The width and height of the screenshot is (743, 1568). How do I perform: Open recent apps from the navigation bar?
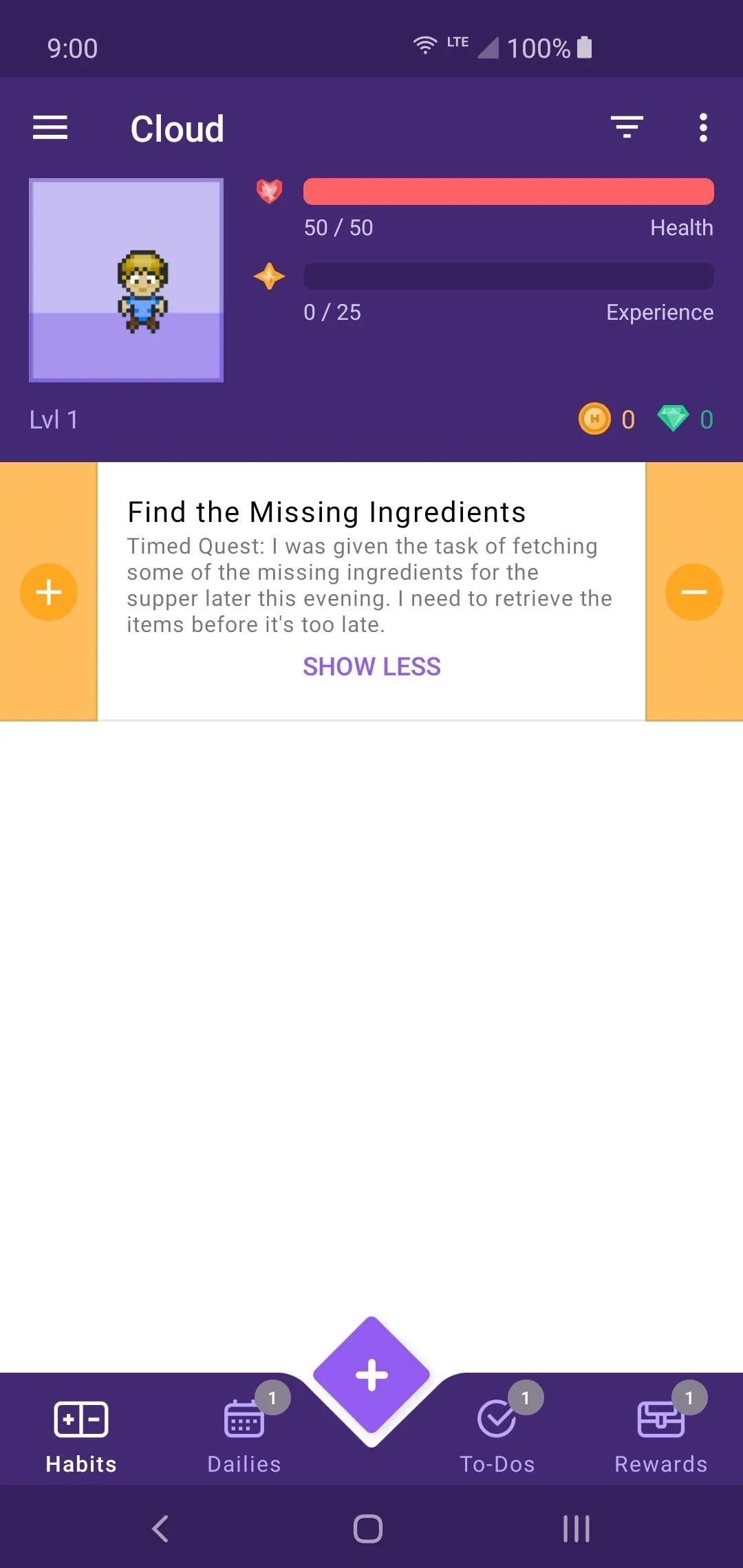coord(577,1529)
